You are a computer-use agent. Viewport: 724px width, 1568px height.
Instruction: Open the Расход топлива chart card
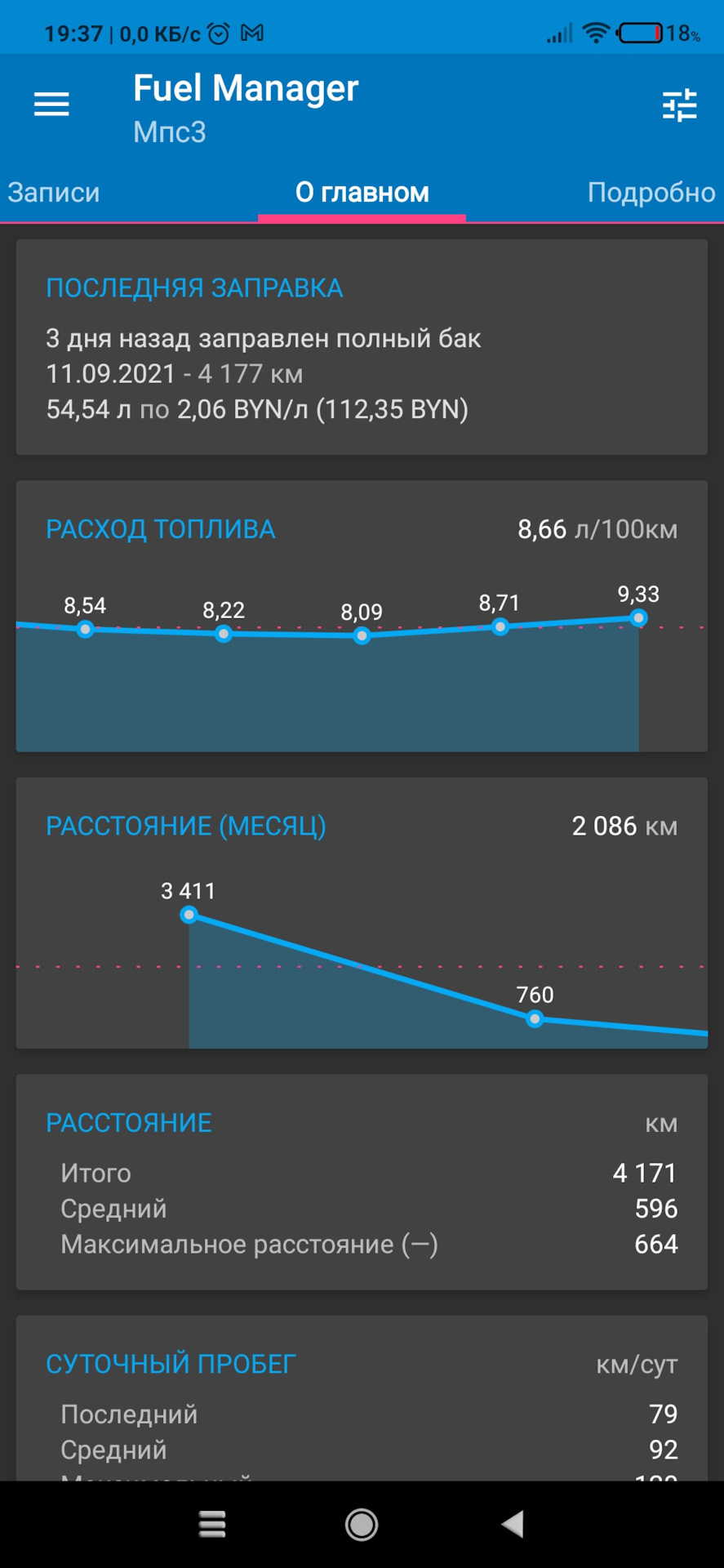click(362, 616)
